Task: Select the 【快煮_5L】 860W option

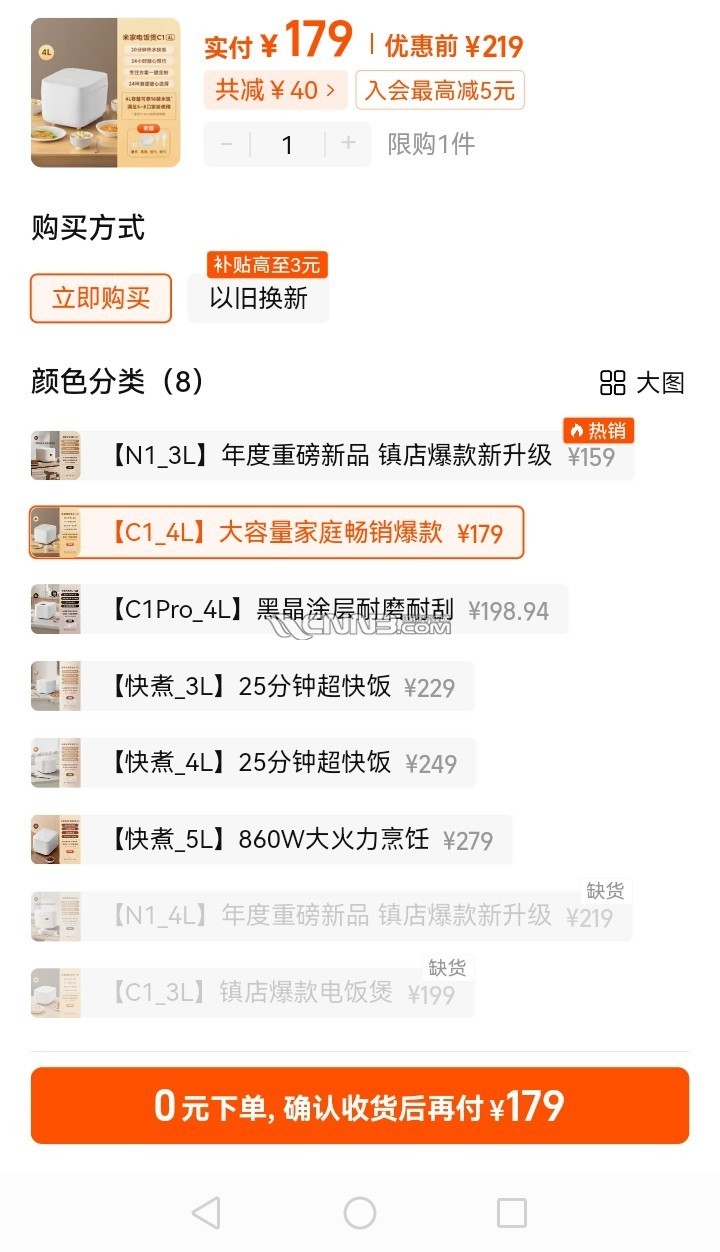Action: [x=271, y=839]
